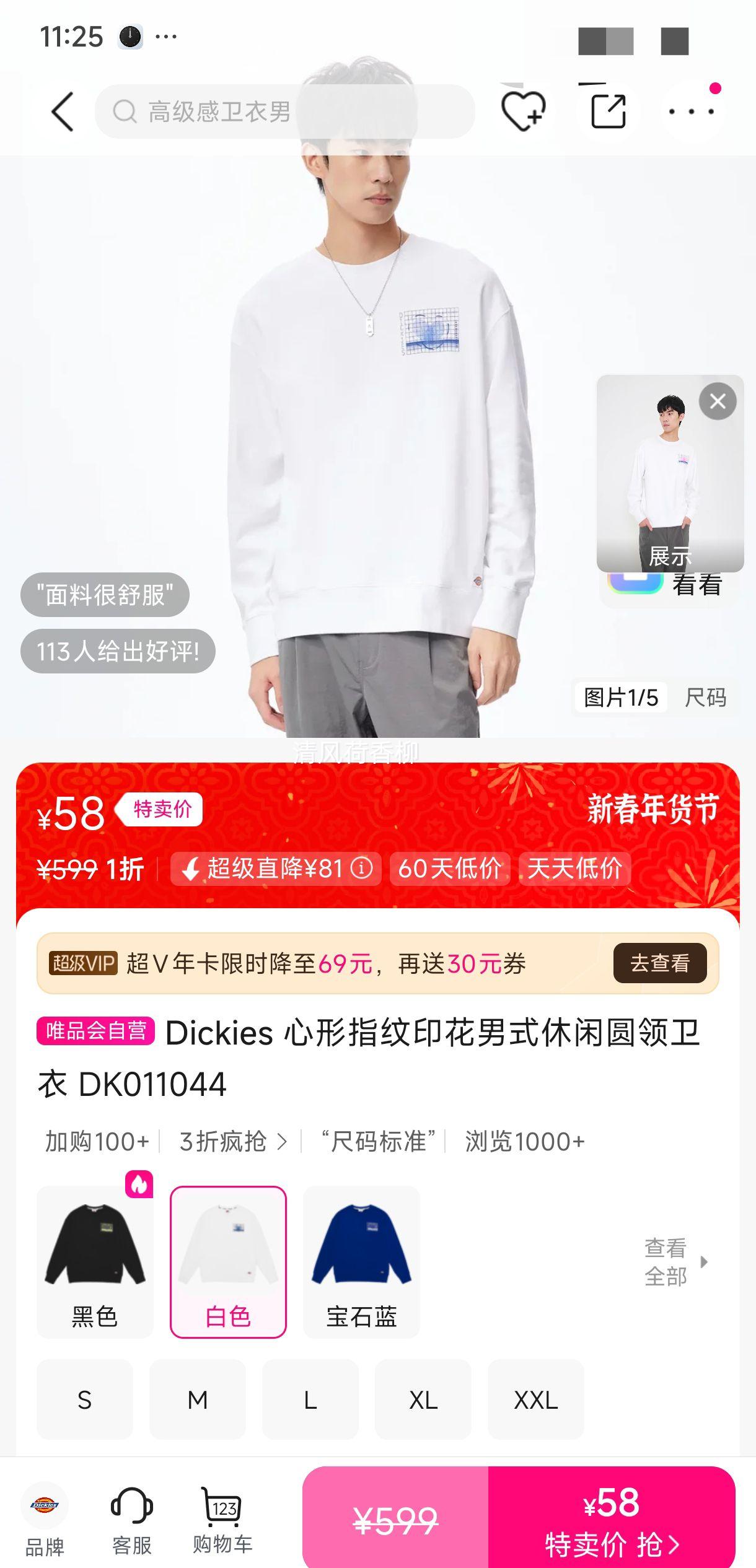Tap the search bar showing 高级感卫衣男
756x1568 pixels.
[x=285, y=112]
